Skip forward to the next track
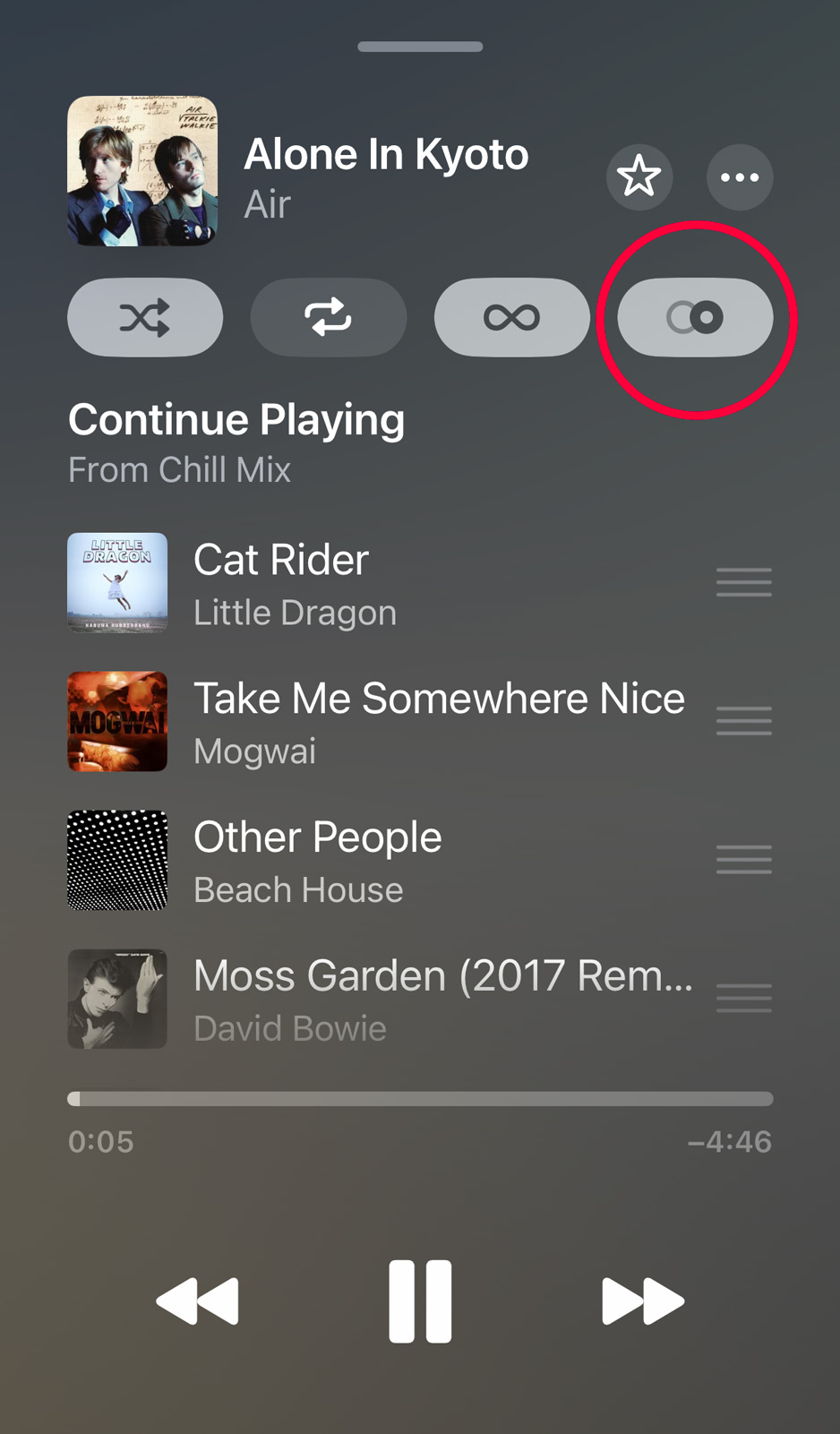The width and height of the screenshot is (840, 1434). (642, 1301)
